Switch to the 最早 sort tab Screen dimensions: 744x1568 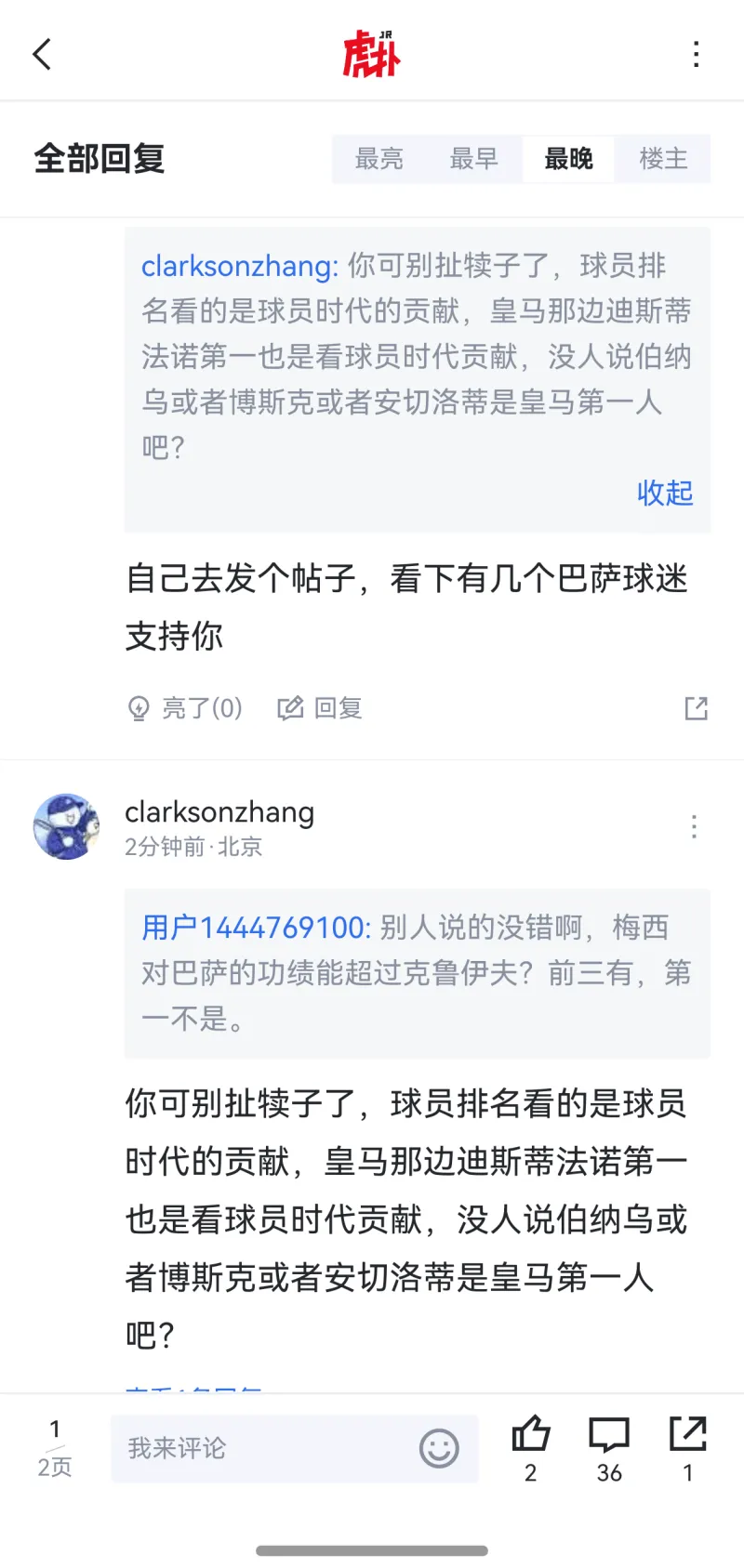point(474,159)
